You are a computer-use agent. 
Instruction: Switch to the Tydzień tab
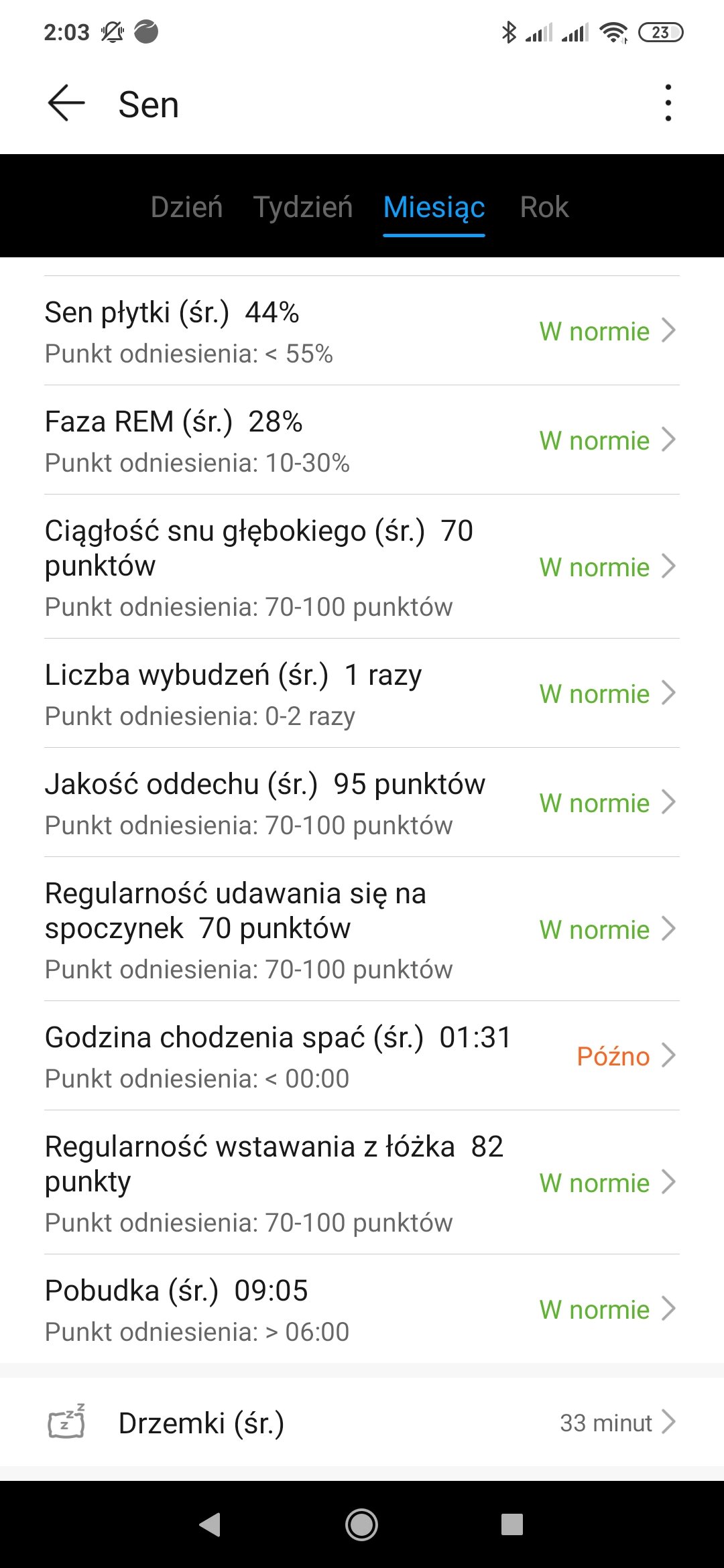pos(303,207)
